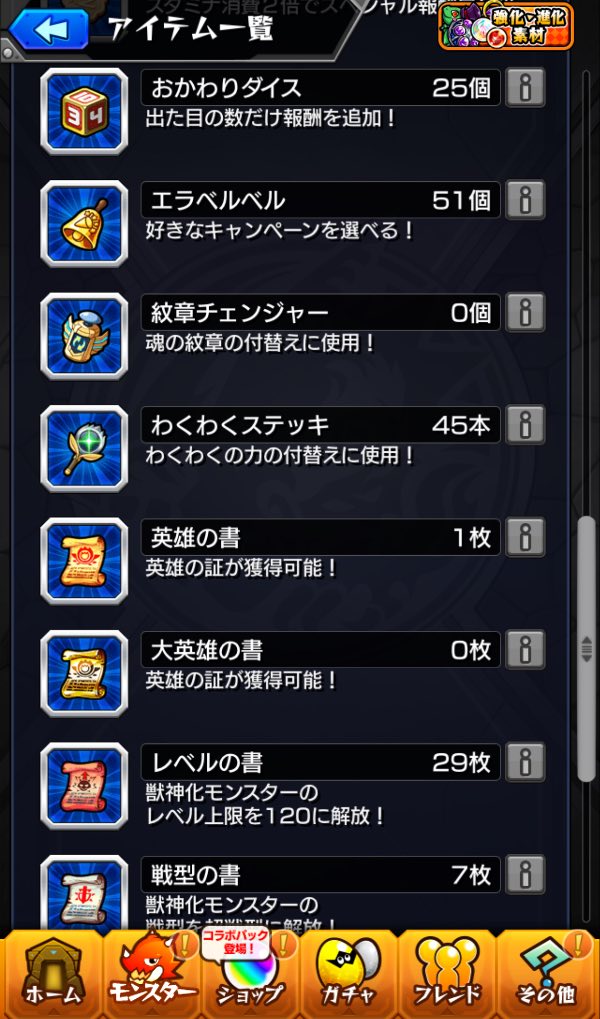Open the 強化・進化素材 button

(x=506, y=27)
